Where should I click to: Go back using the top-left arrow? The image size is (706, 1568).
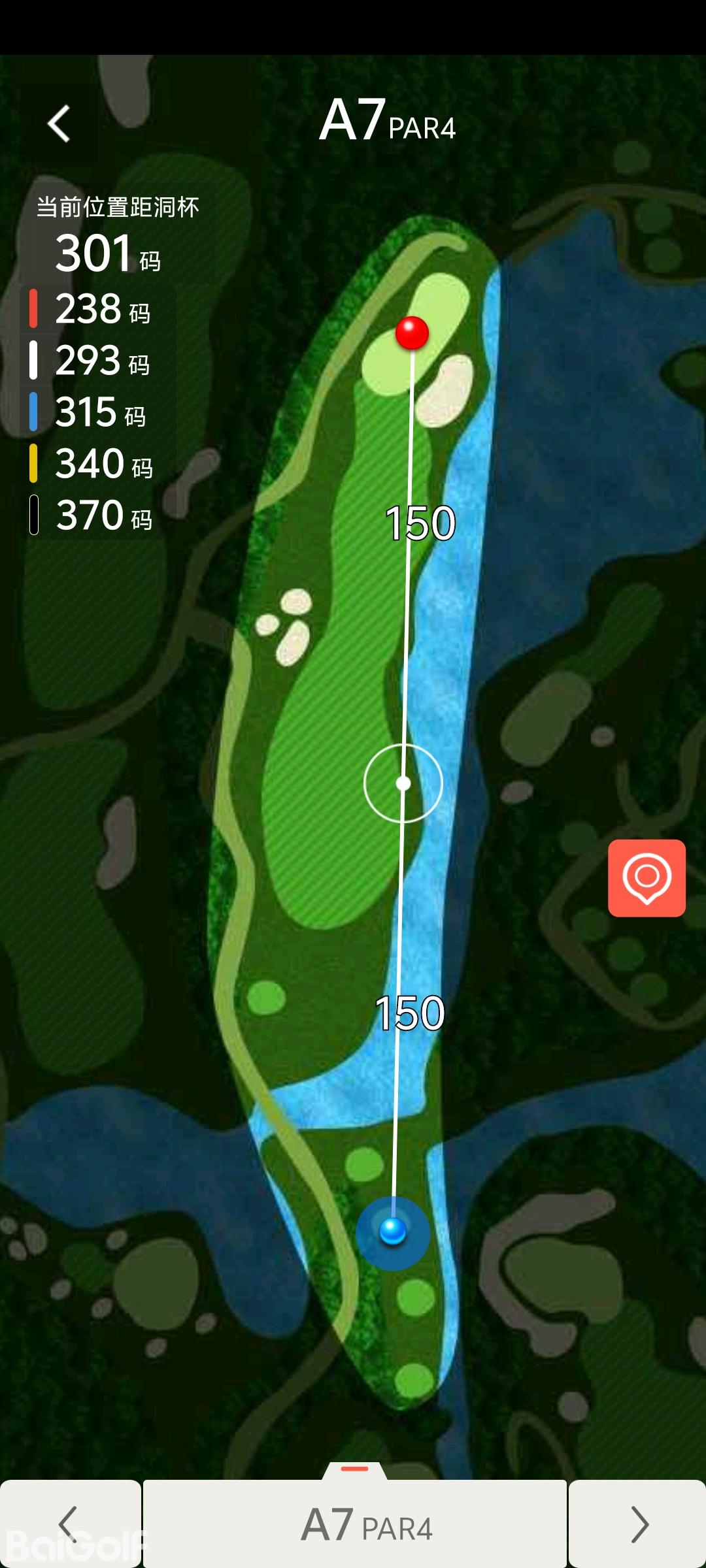(x=59, y=123)
